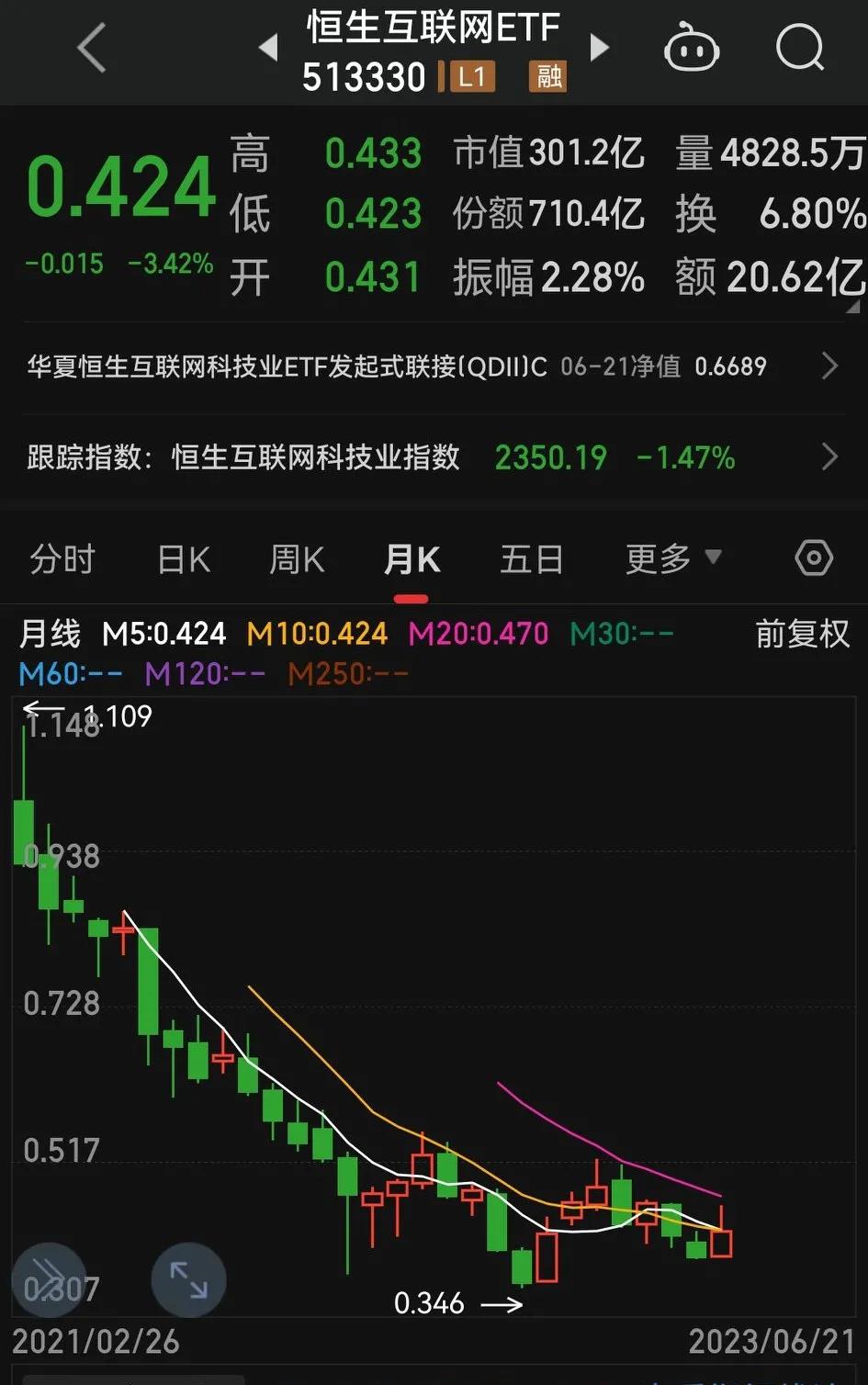The width and height of the screenshot is (868, 1385).
Task: Expand the tracking index row chevron
Action: (x=829, y=457)
